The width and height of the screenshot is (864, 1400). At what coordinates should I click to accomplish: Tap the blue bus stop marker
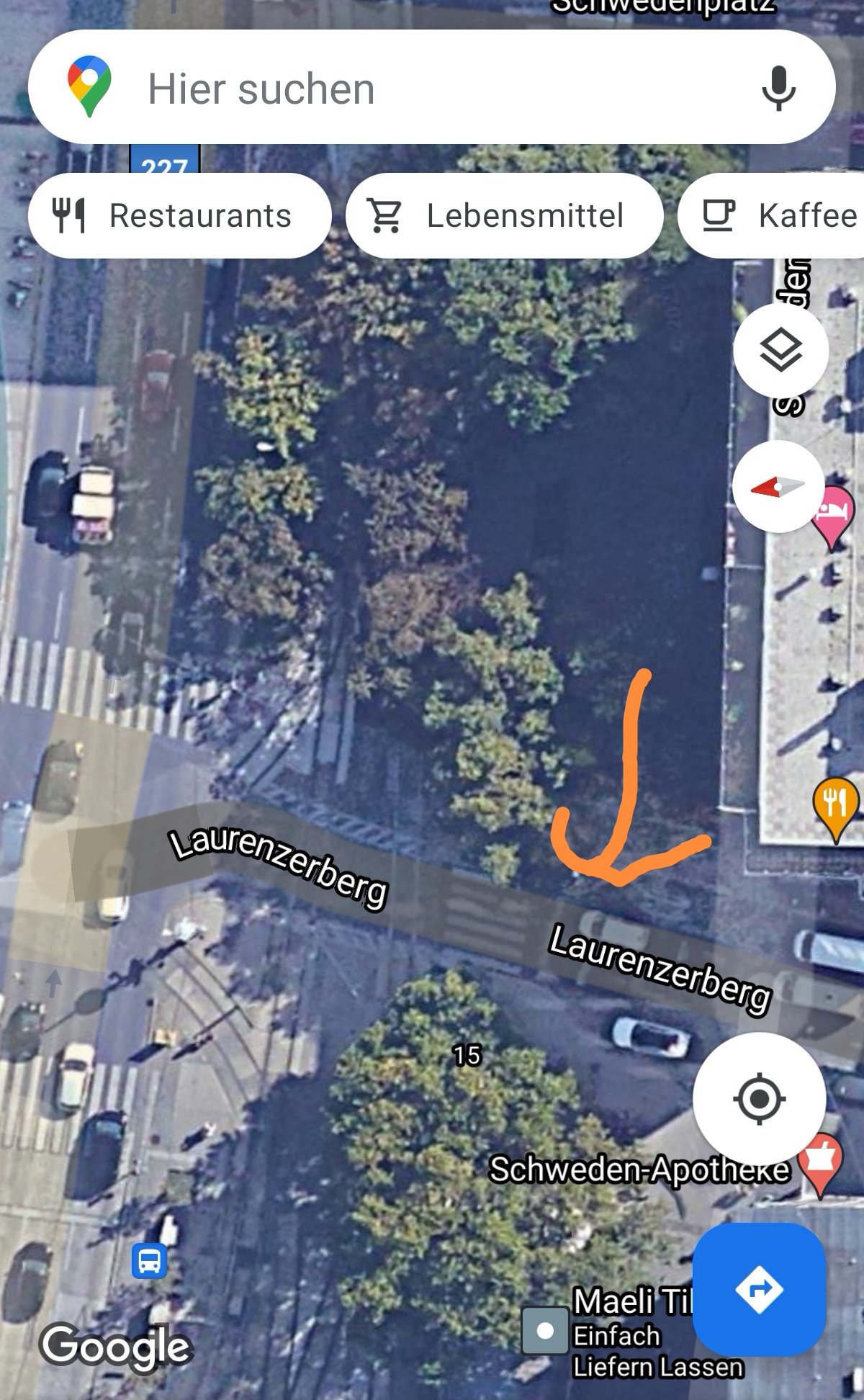point(150,1262)
